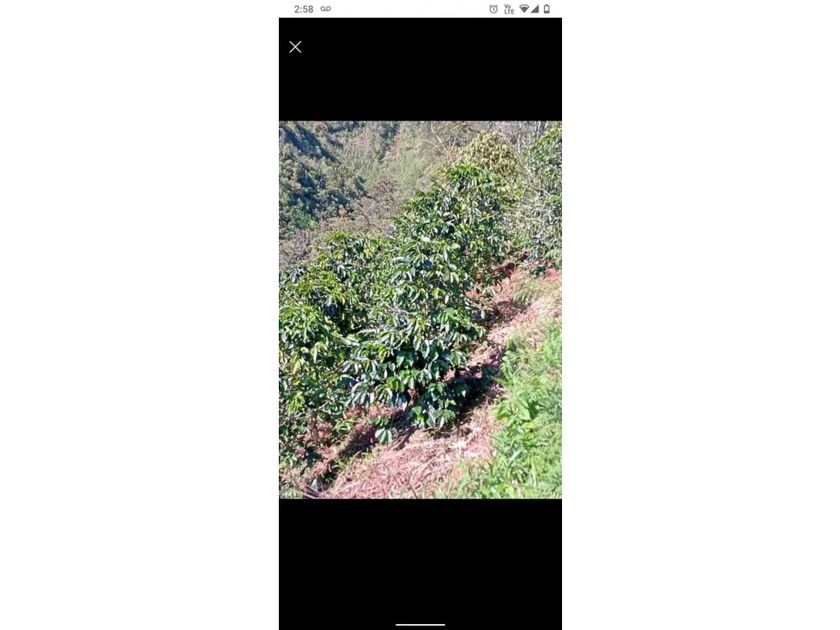Close the full-screen photo viewer
The width and height of the screenshot is (840, 630).
pyautogui.click(x=295, y=47)
